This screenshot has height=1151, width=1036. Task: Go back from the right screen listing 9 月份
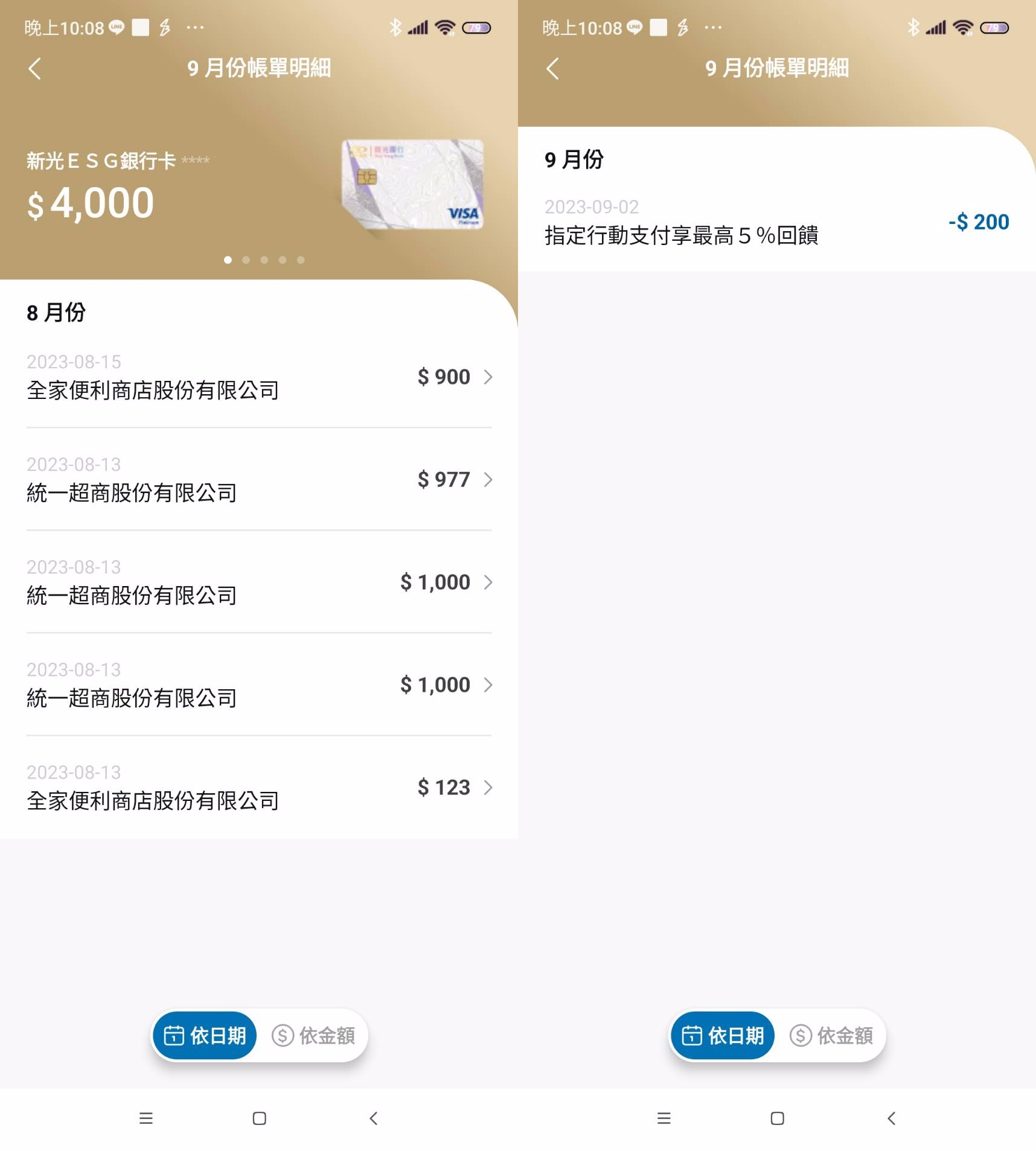[553, 68]
